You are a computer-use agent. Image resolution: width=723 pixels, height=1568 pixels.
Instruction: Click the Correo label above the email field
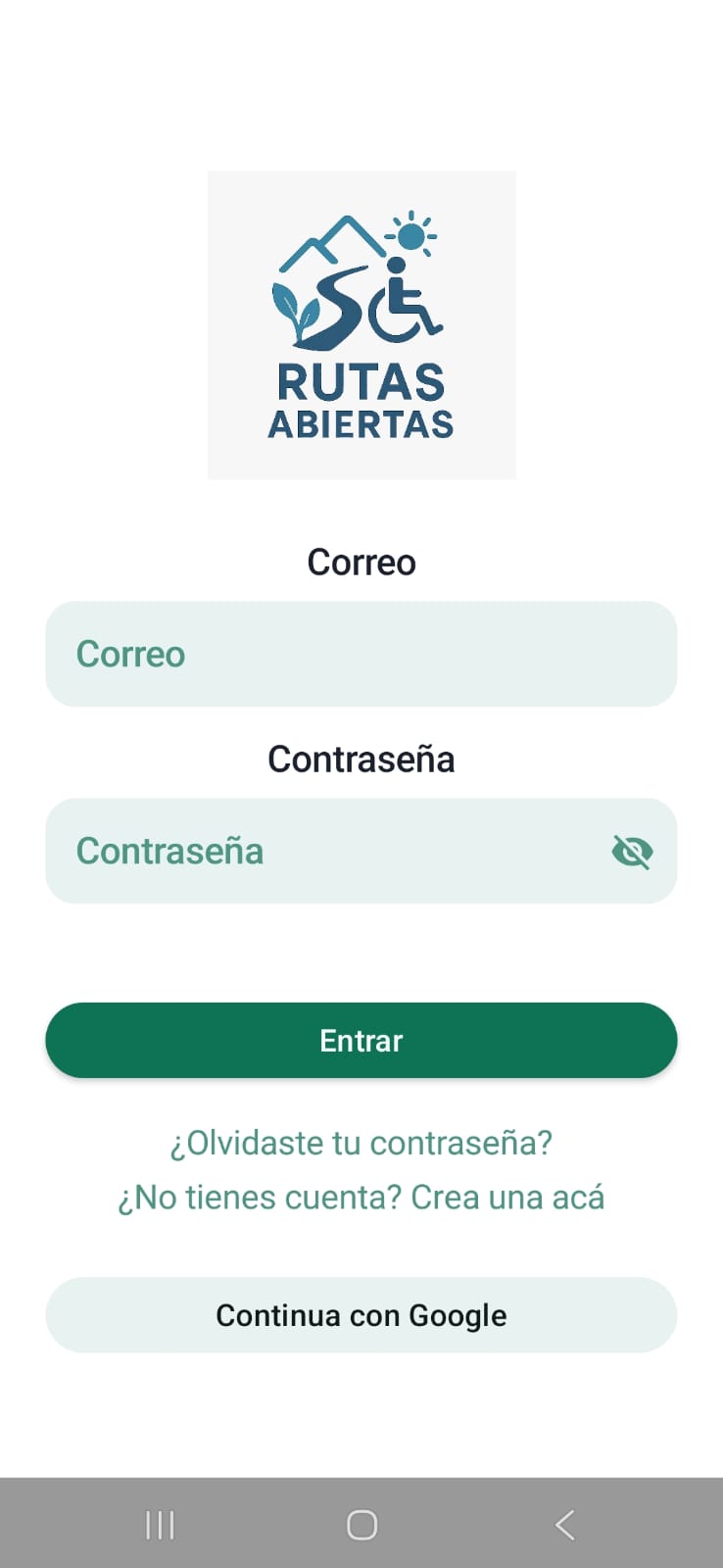pyautogui.click(x=361, y=562)
